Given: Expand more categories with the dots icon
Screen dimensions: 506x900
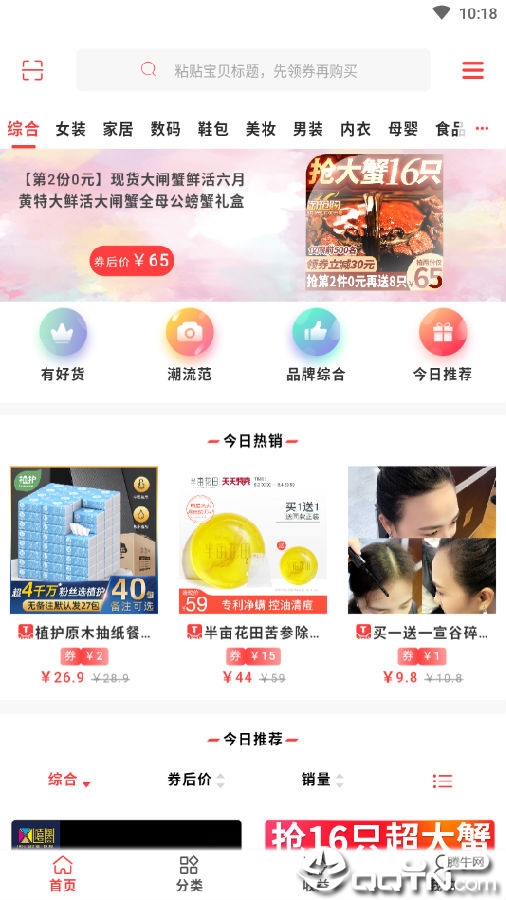Looking at the screenshot, I should [482, 129].
